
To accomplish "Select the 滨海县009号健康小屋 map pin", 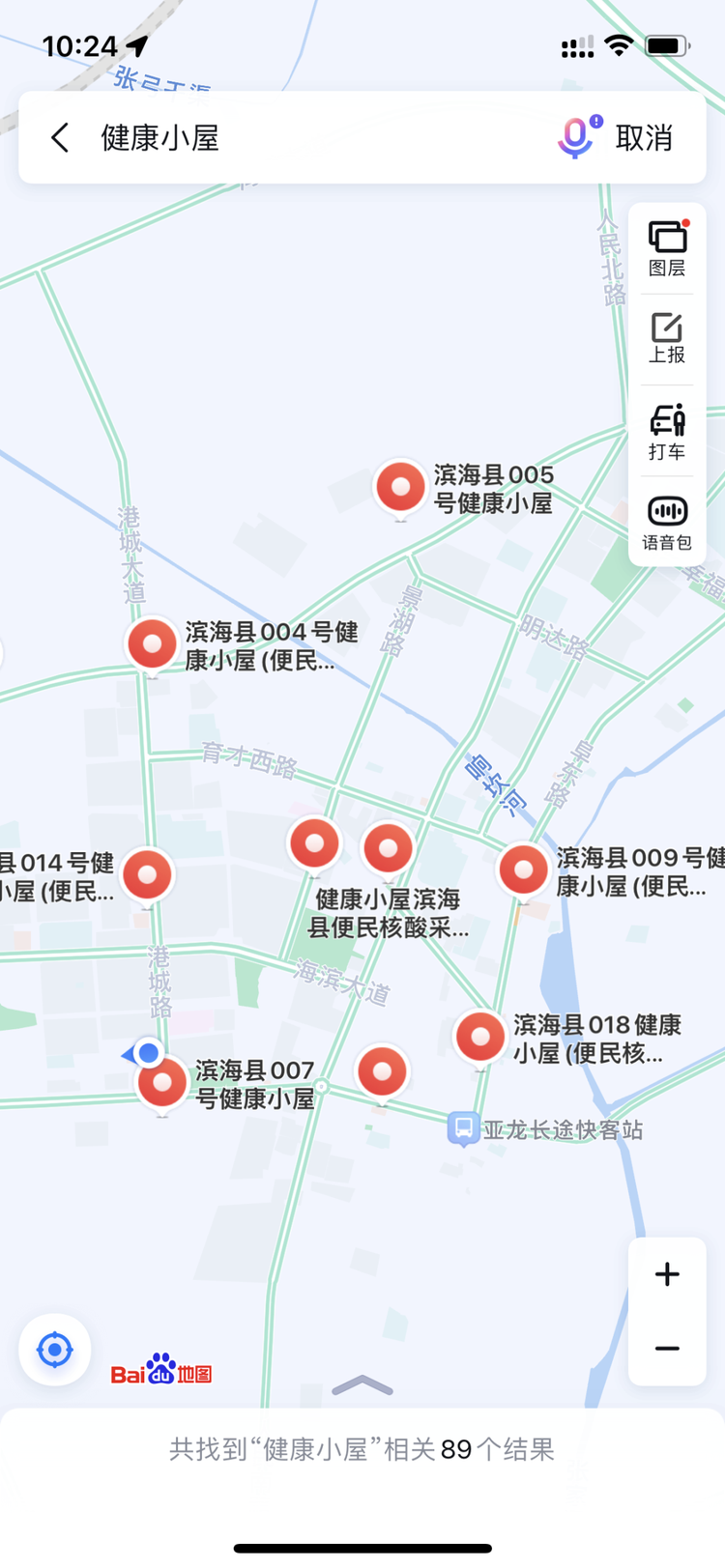I will tap(523, 870).
